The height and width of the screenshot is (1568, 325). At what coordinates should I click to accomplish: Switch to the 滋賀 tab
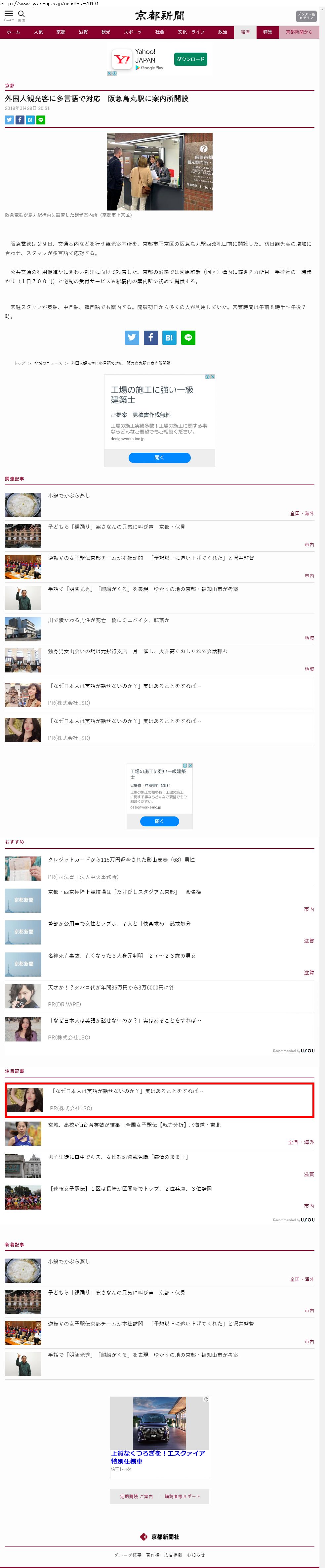(x=83, y=32)
